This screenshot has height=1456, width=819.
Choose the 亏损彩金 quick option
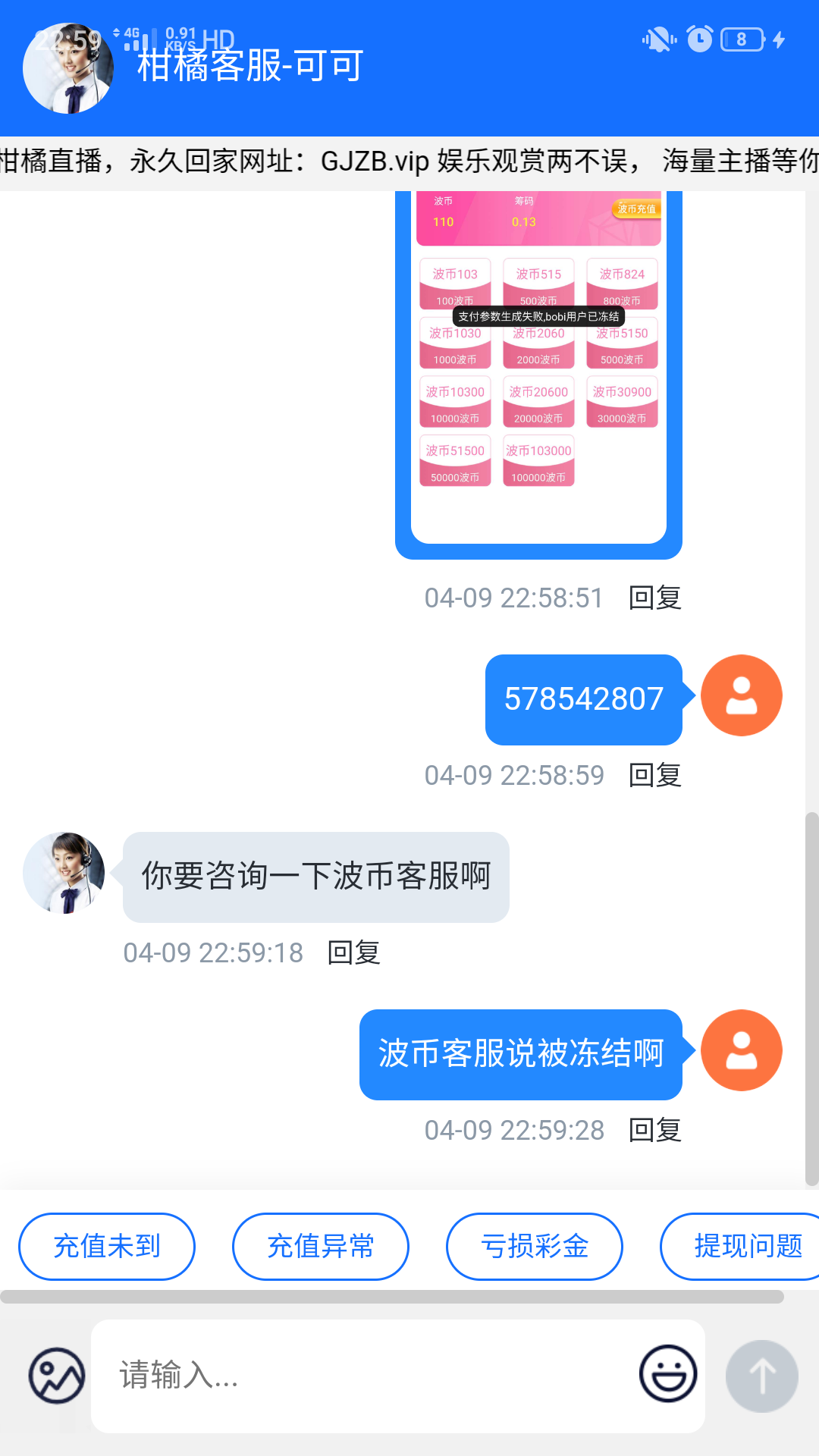pos(535,1246)
